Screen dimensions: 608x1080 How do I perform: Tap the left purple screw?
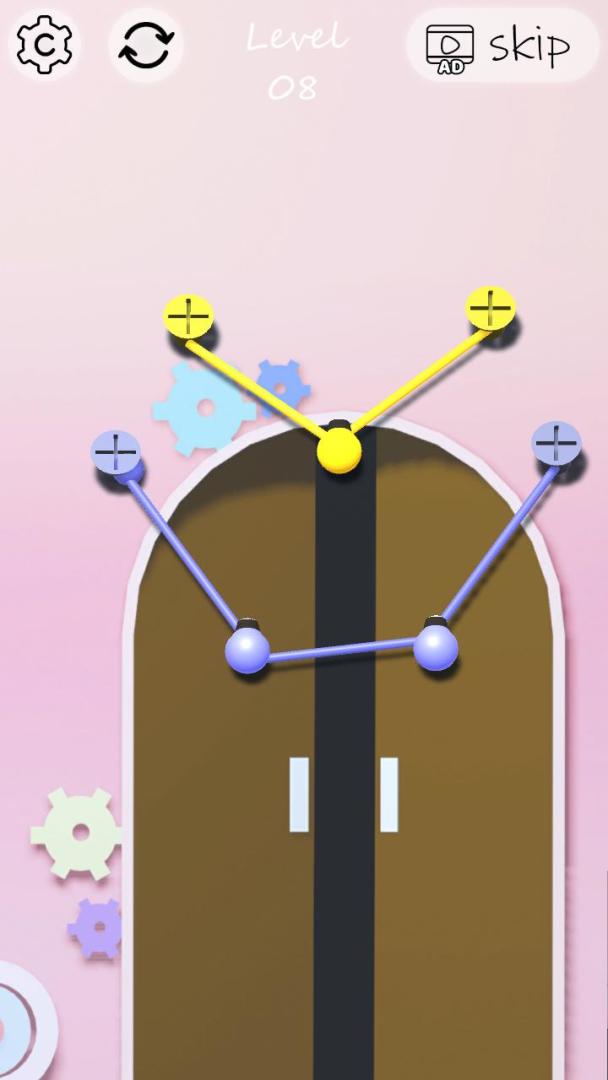coord(115,452)
